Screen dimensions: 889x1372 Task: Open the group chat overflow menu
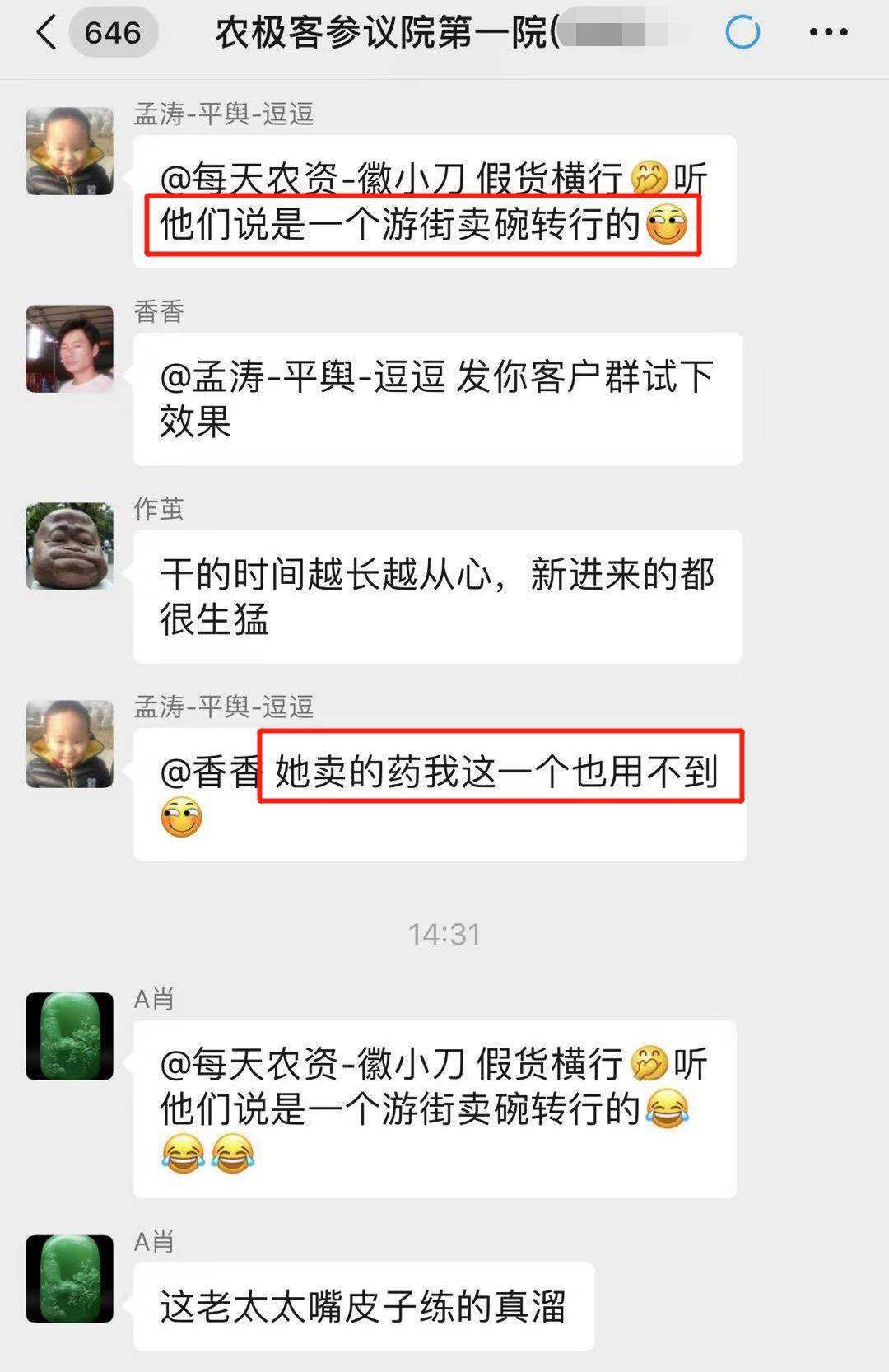(827, 33)
